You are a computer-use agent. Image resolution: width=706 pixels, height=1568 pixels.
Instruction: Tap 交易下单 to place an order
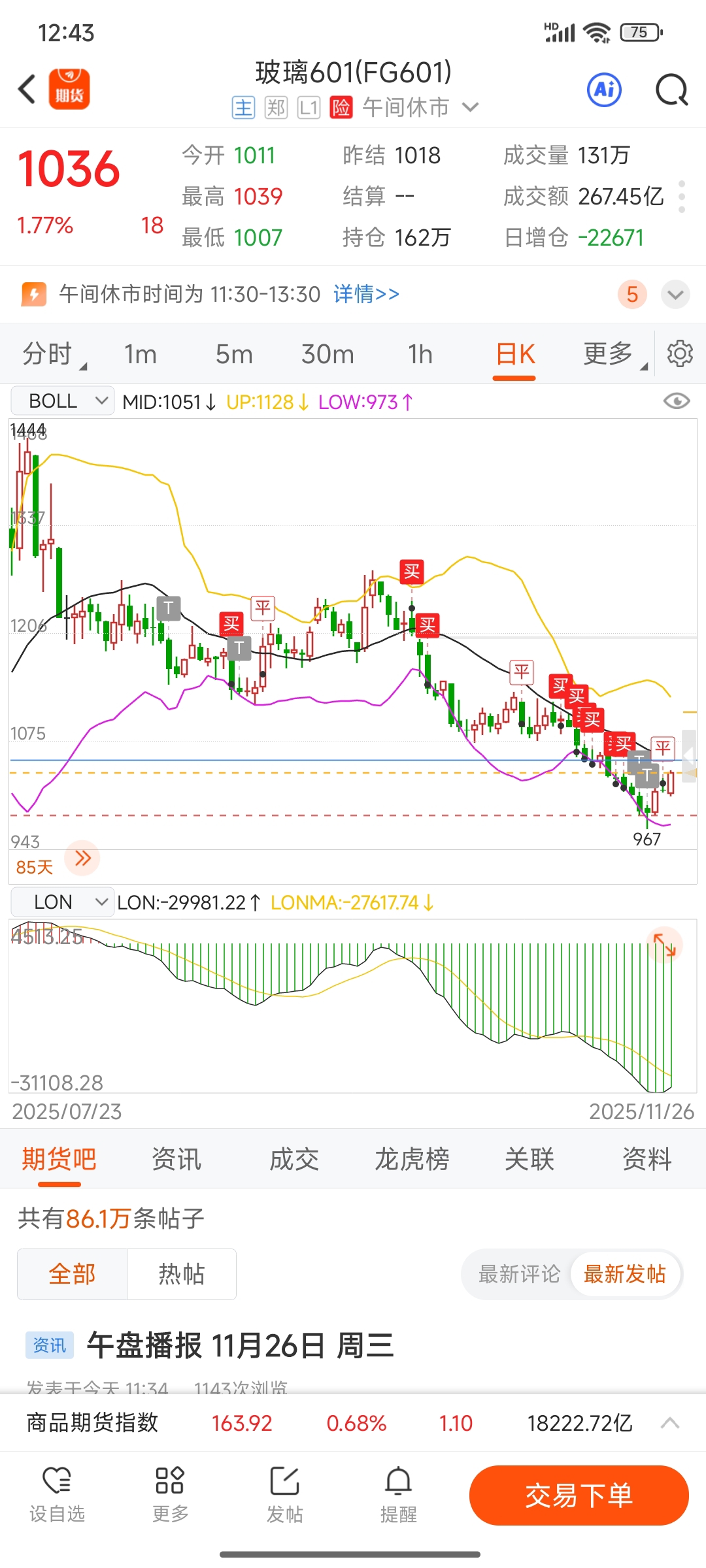(579, 1495)
